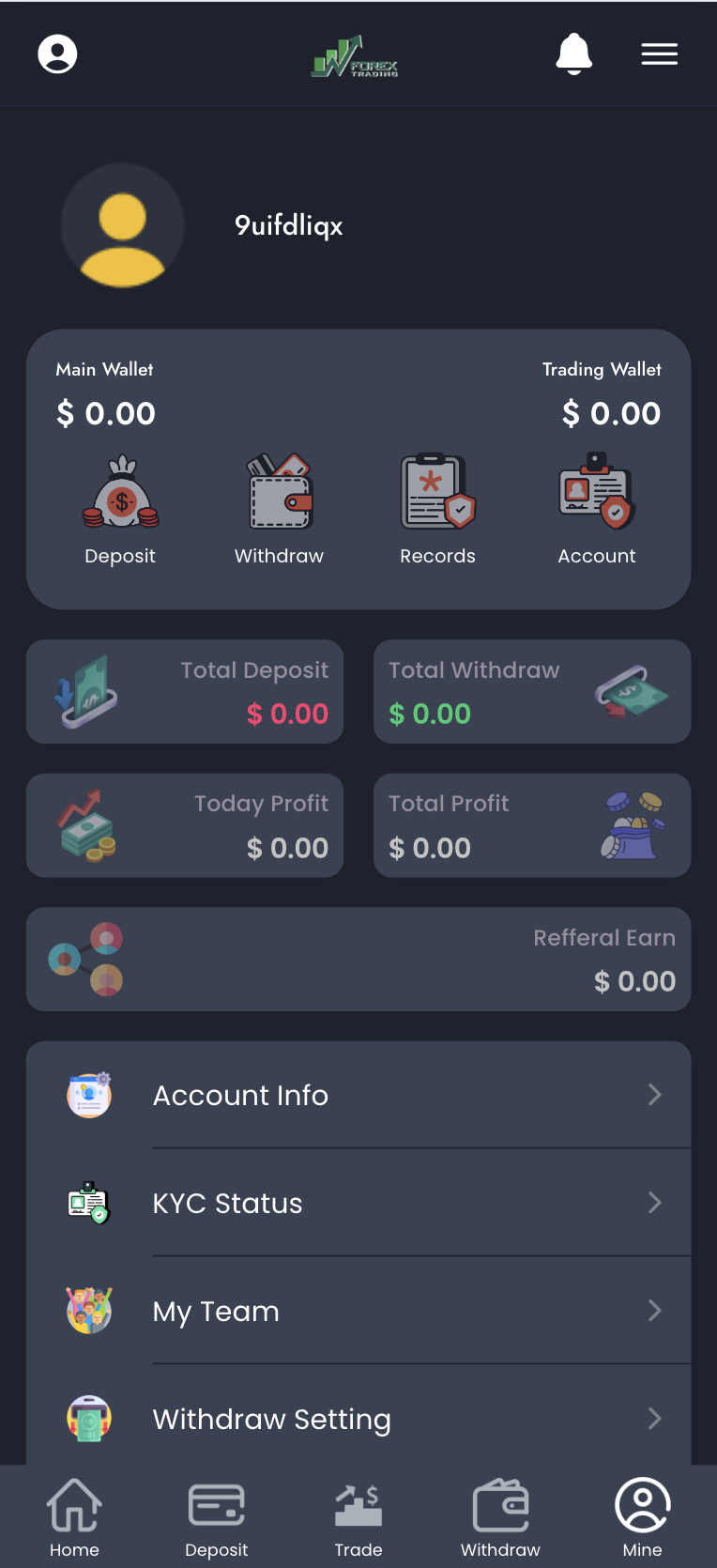View transaction Records

click(x=437, y=510)
